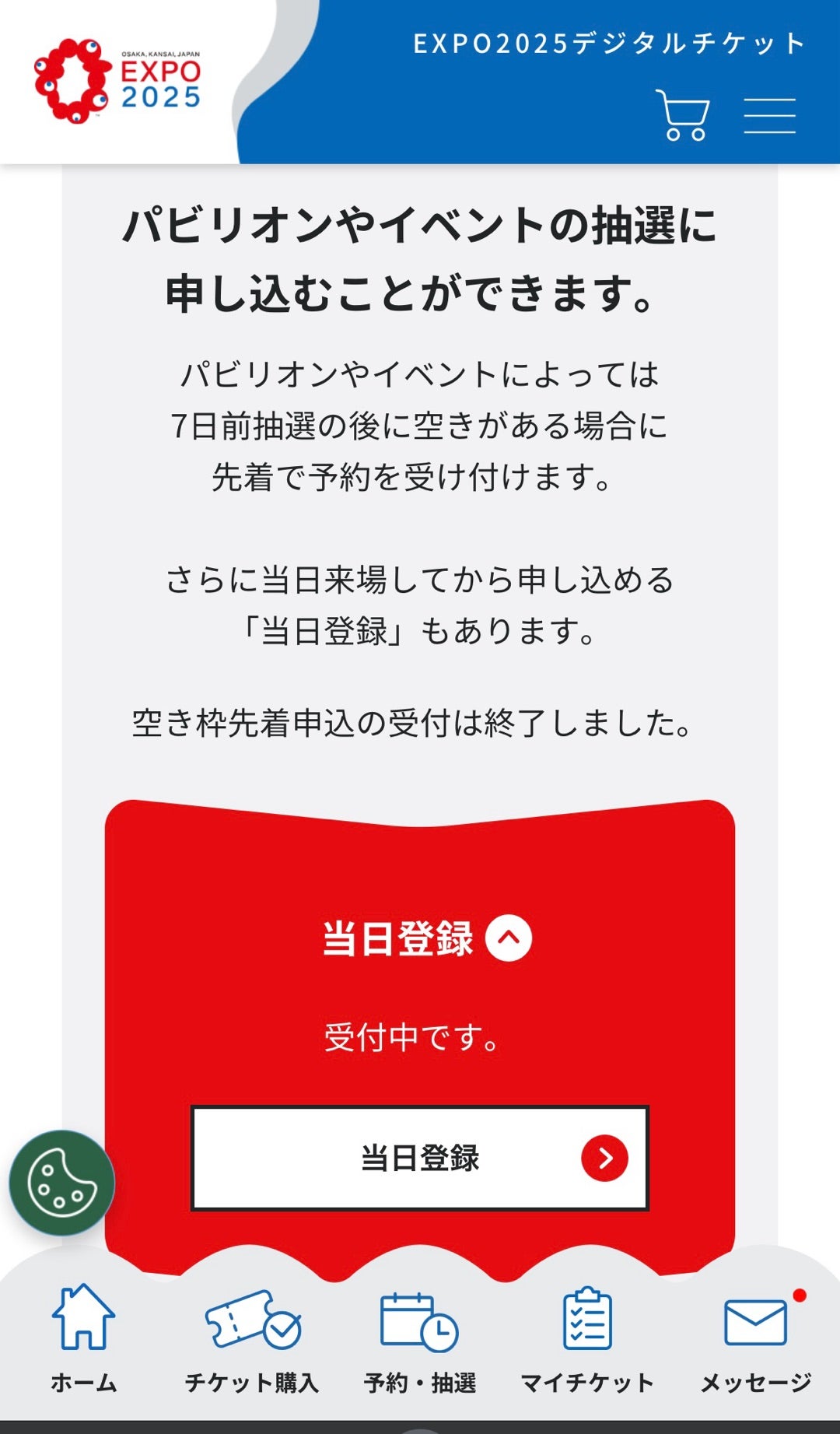Switch to the ホーム tab
The width and height of the screenshot is (840, 1434).
pos(84,1339)
